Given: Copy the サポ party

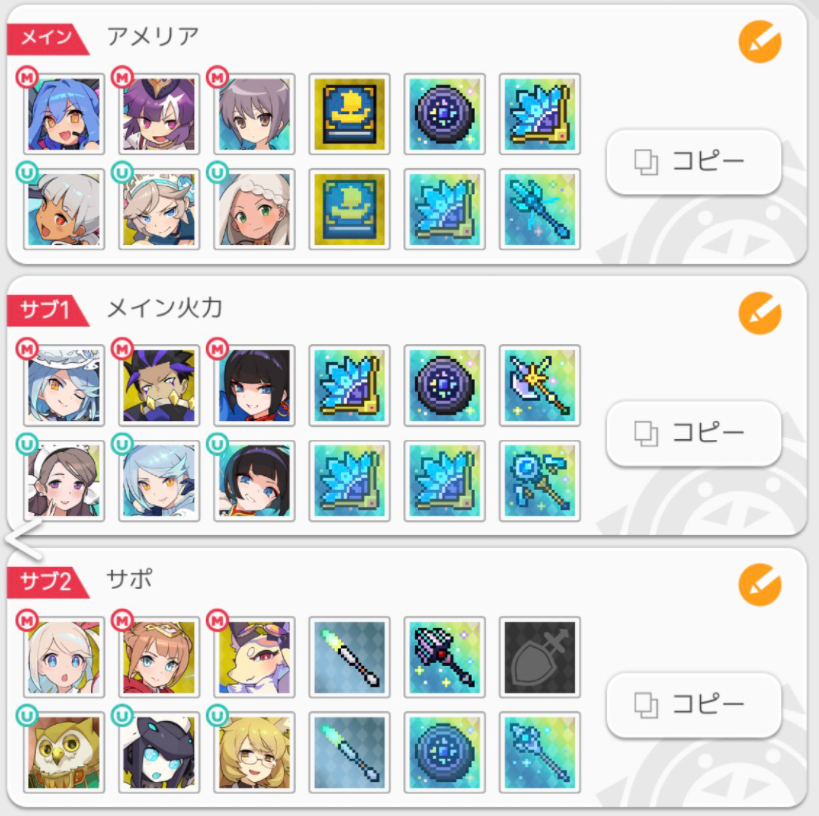Looking at the screenshot, I should point(693,705).
